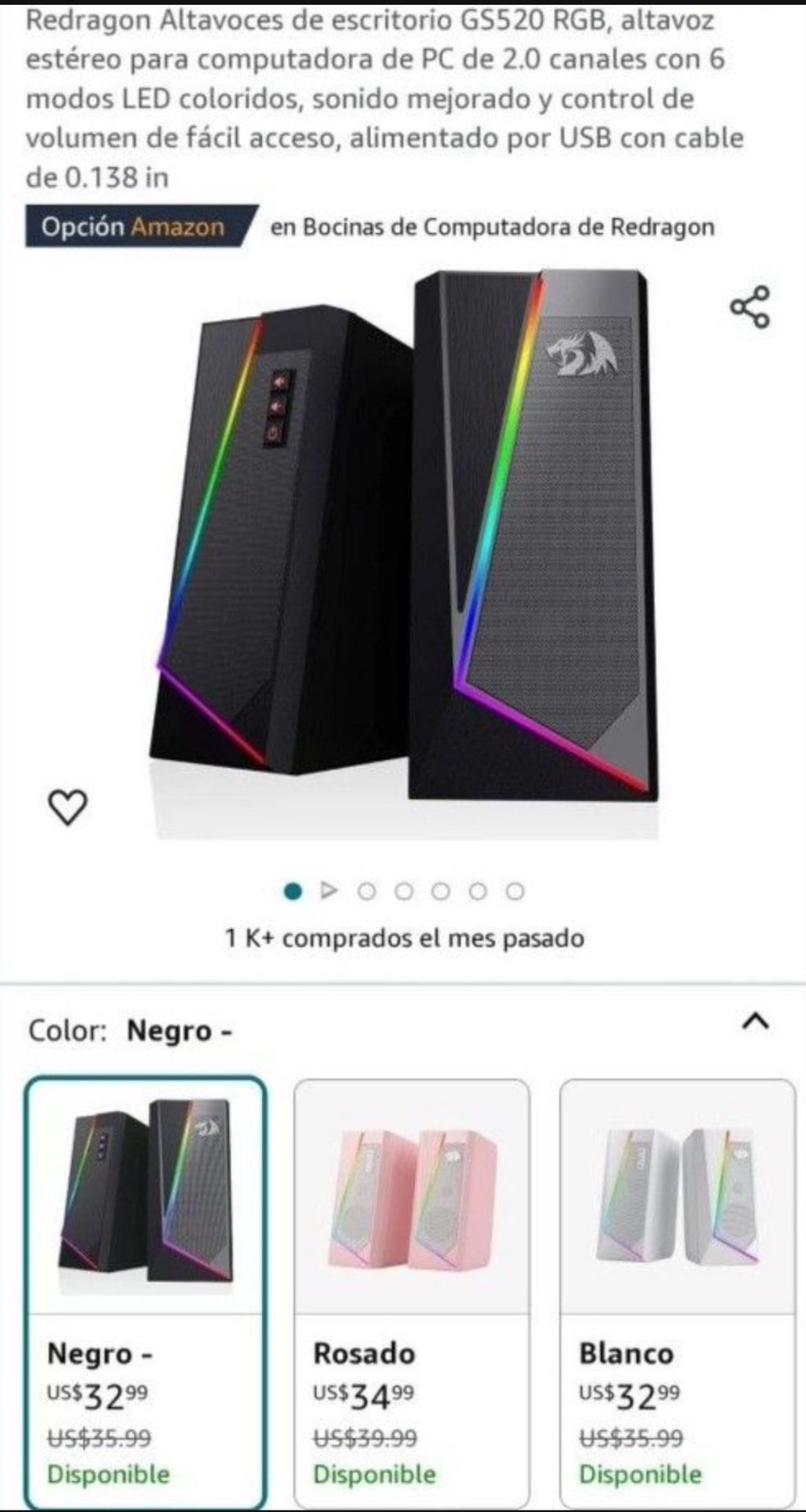Collapse the Color section with chevron
The width and height of the screenshot is (806, 1512).
click(754, 1021)
